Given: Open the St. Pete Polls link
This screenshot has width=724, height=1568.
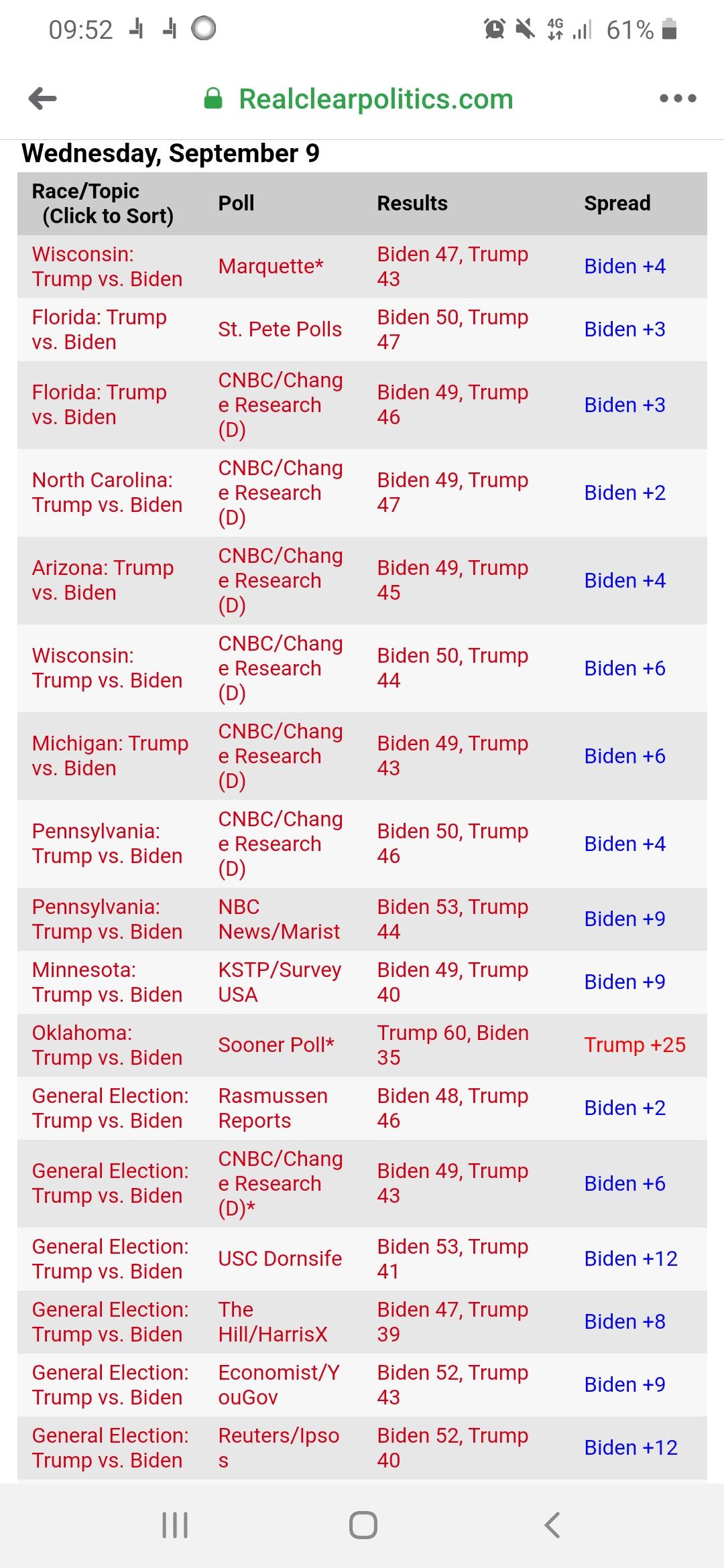Looking at the screenshot, I should pyautogui.click(x=280, y=330).
